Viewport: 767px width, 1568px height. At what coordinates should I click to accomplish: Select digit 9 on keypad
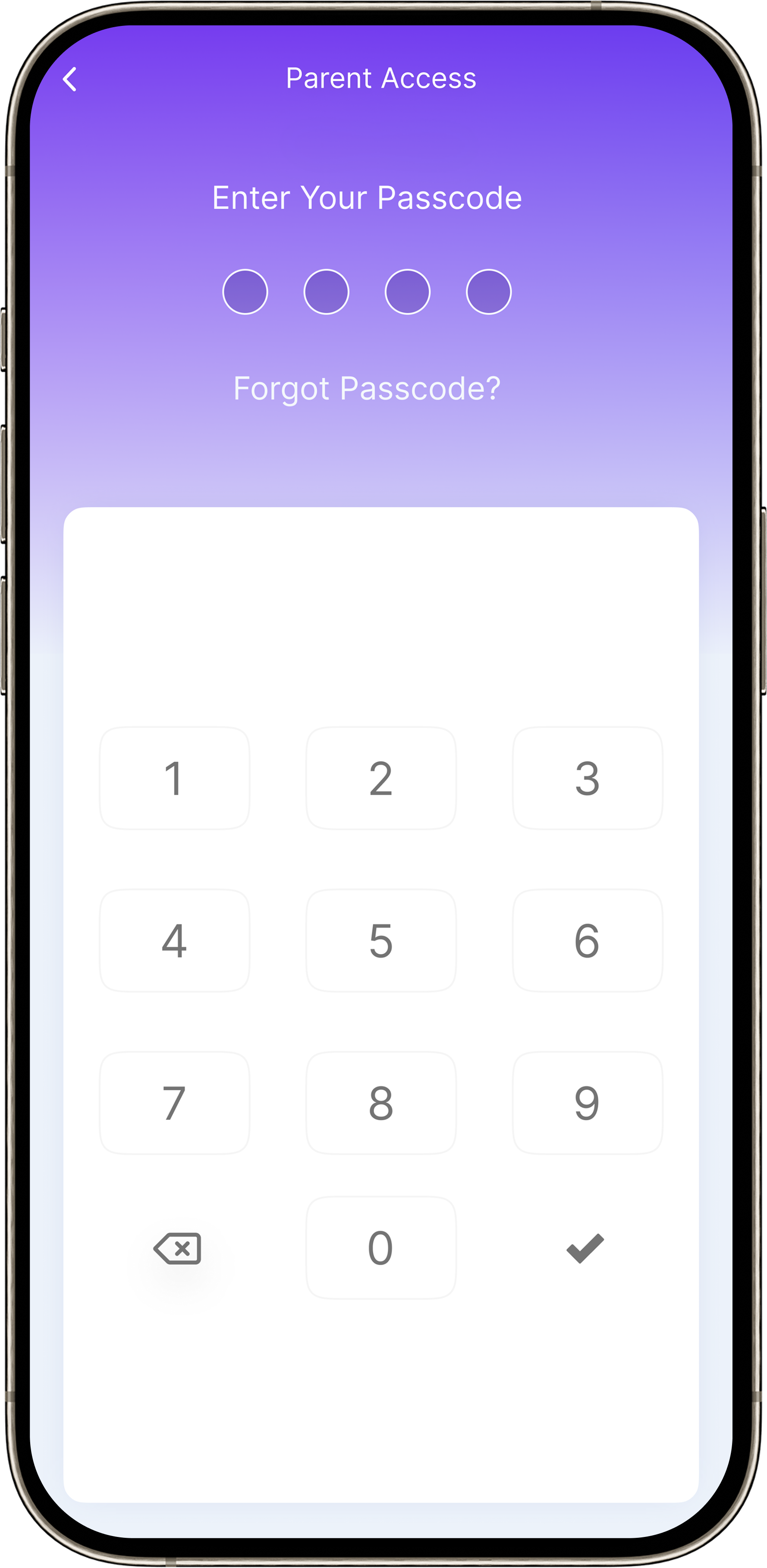tap(588, 1103)
